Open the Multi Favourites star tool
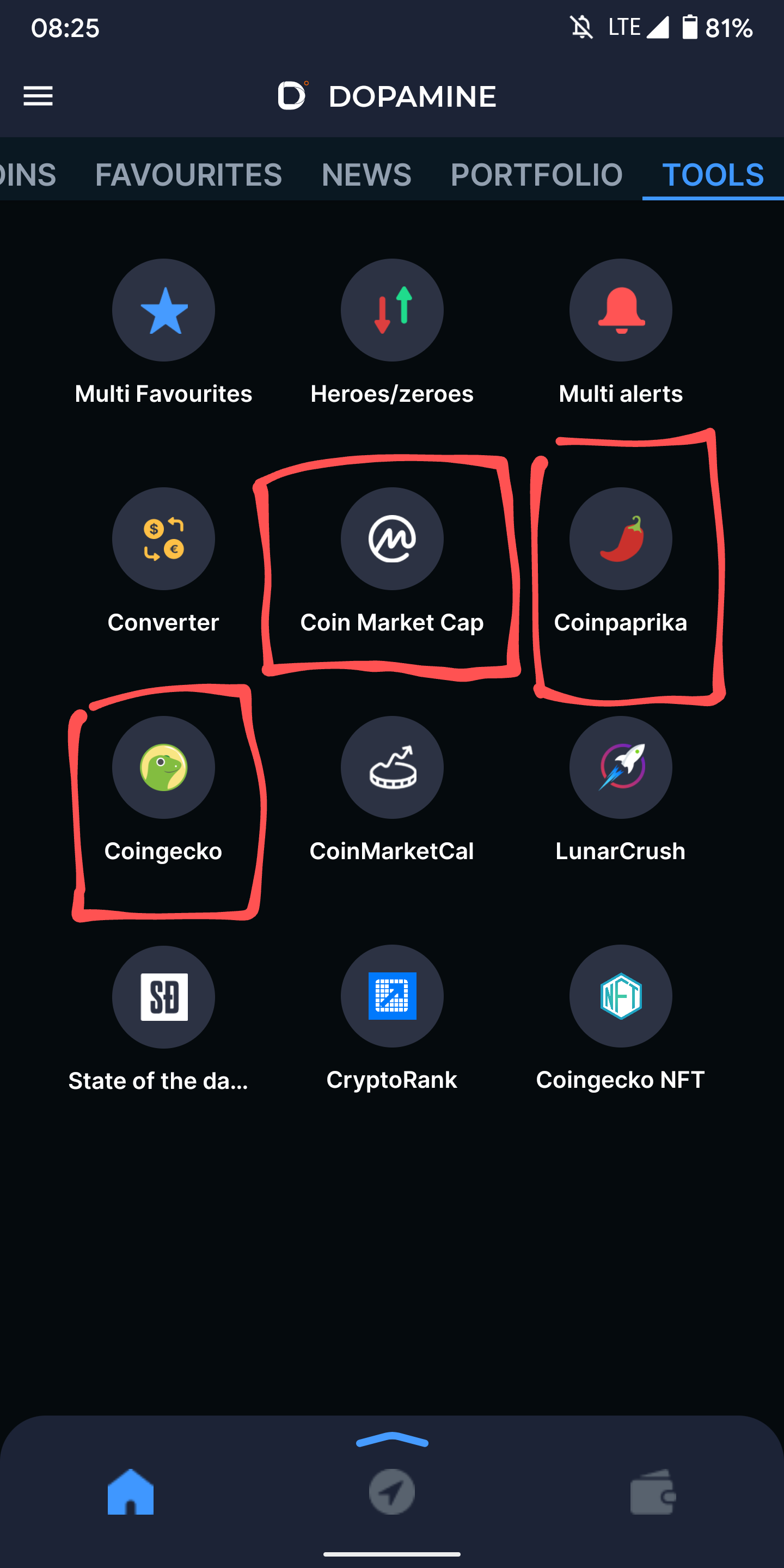 tap(163, 310)
